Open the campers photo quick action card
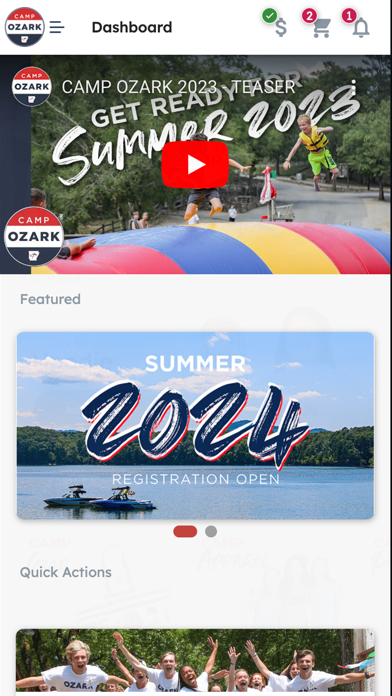The width and height of the screenshot is (392, 696). pyautogui.click(x=195, y=662)
